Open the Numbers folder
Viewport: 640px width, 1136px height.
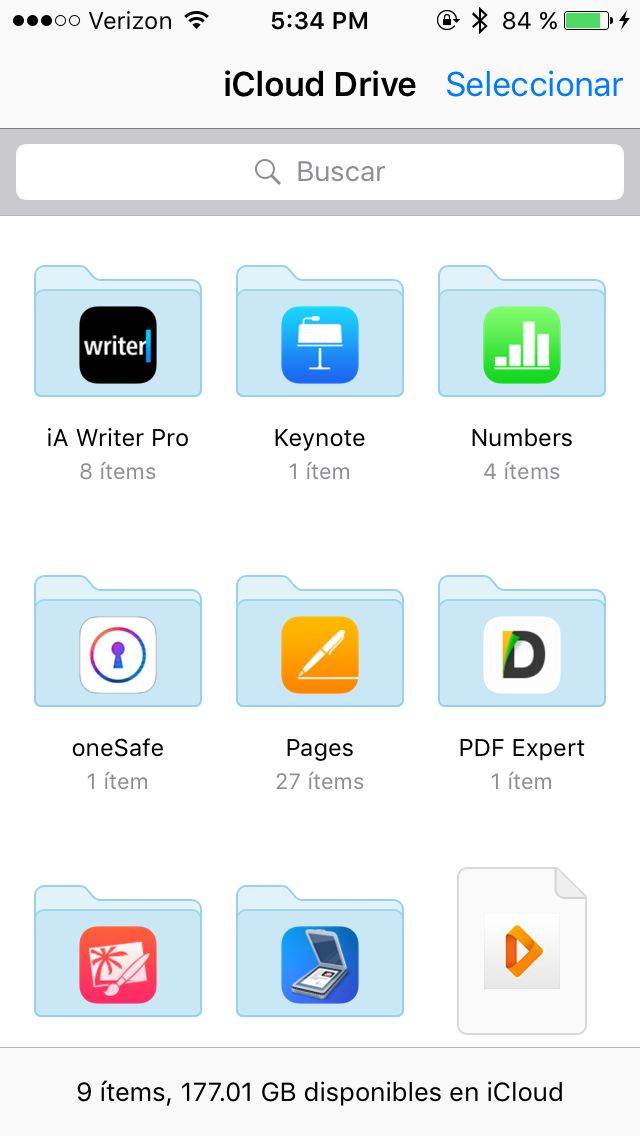point(522,345)
